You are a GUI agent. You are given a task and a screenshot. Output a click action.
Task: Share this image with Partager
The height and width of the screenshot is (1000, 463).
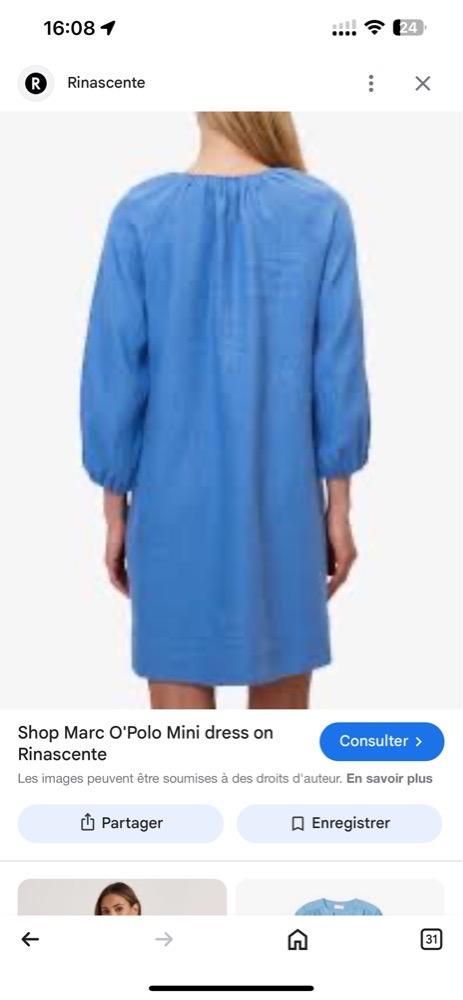click(x=121, y=823)
